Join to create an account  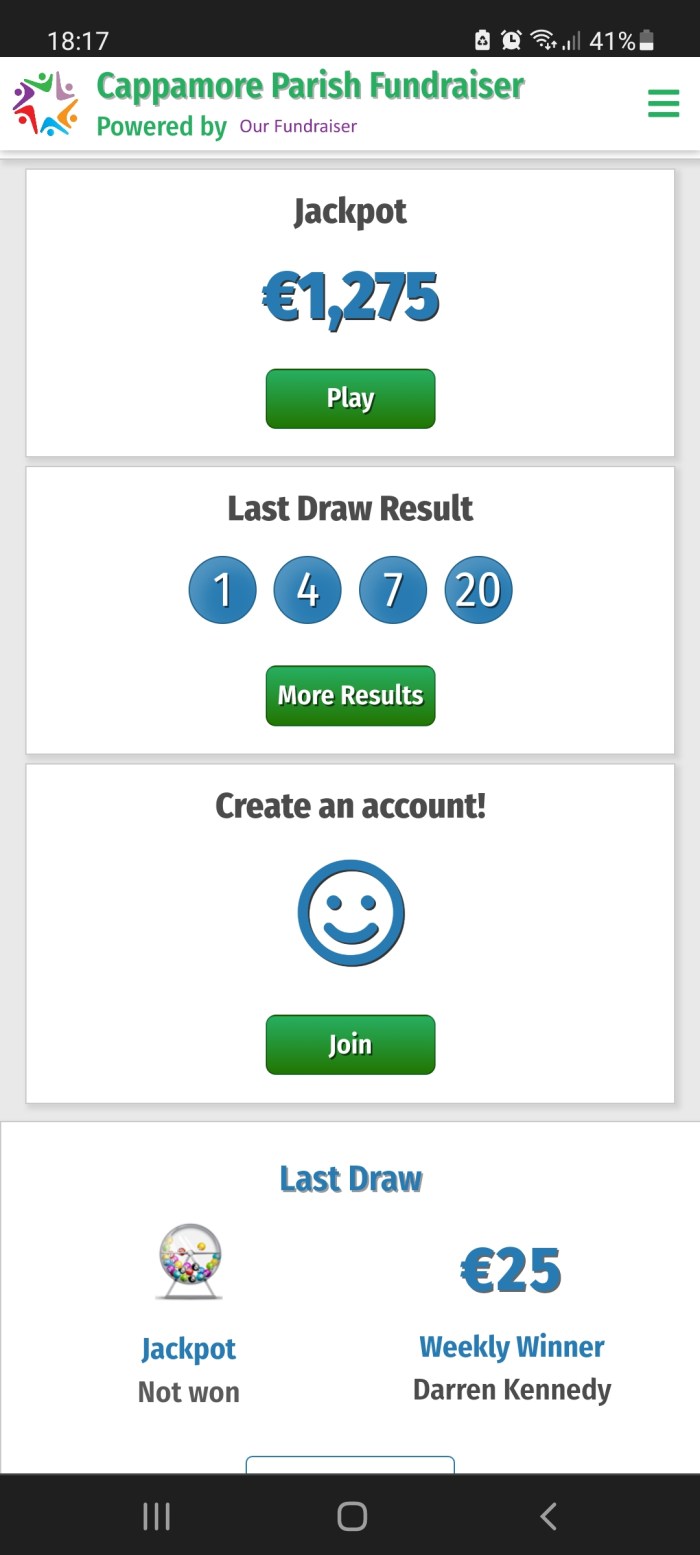click(350, 1044)
